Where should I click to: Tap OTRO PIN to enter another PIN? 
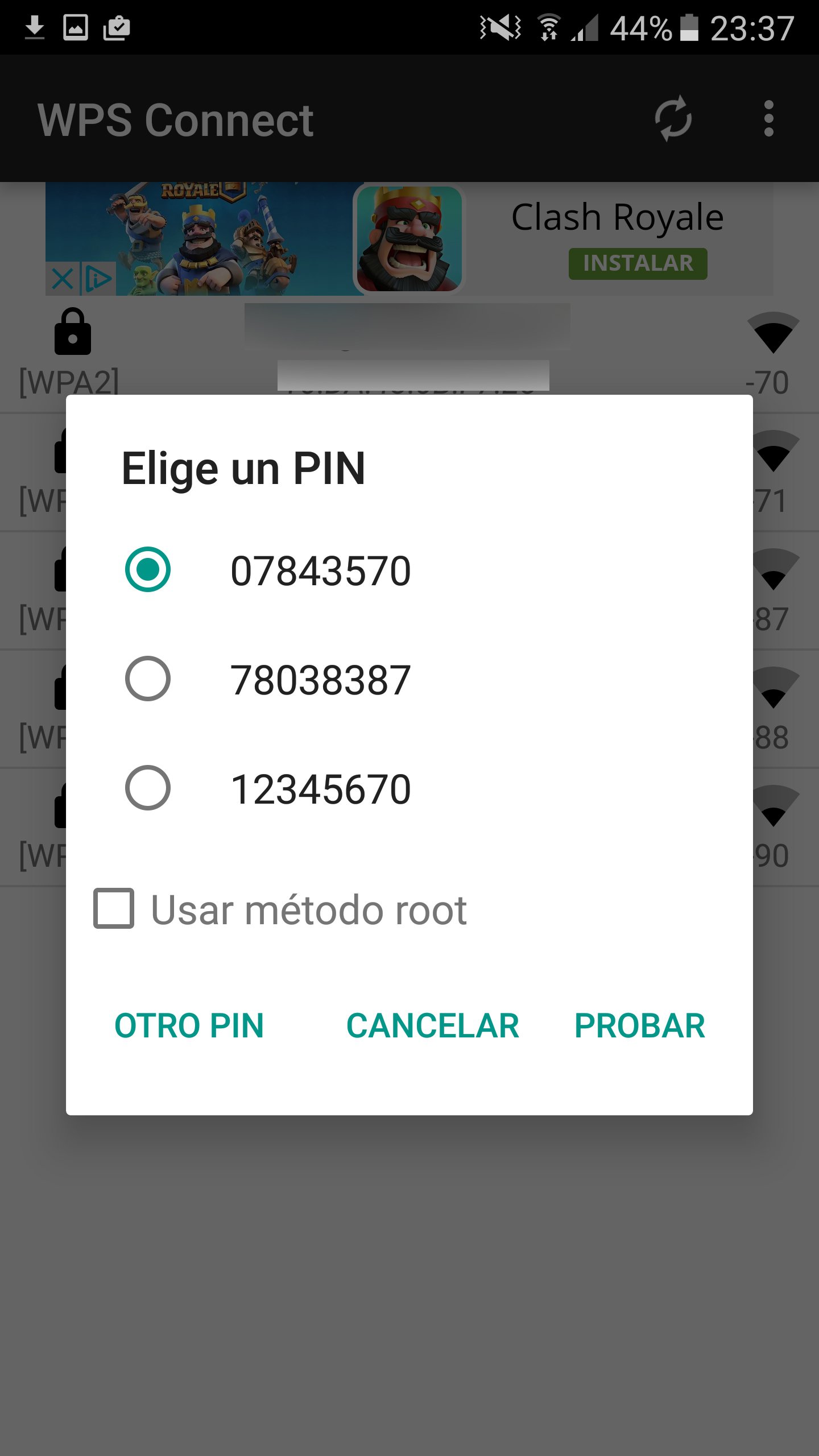[x=189, y=1025]
